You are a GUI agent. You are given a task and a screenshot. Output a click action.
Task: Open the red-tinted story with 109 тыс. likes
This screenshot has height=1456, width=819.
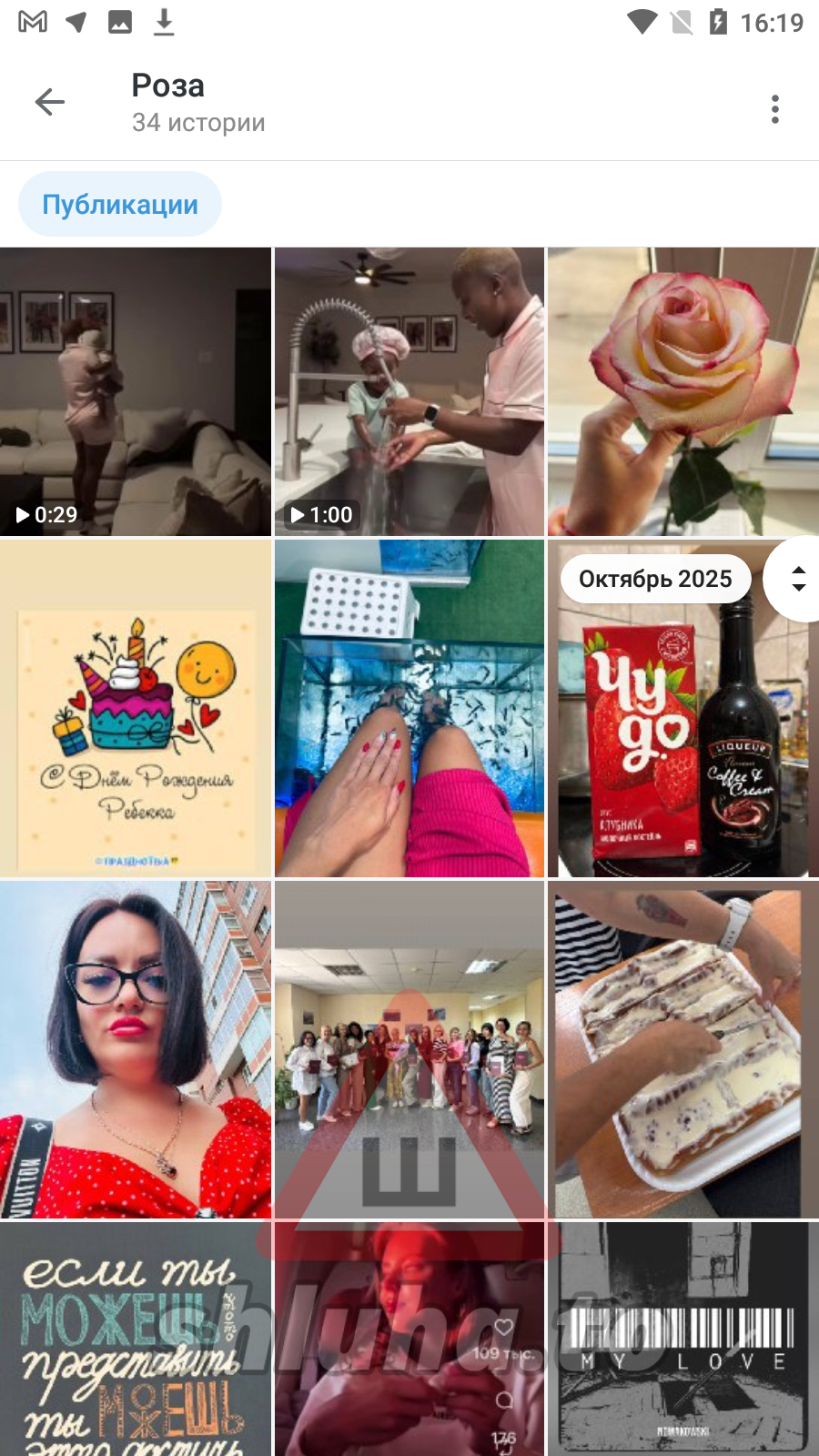tap(409, 1340)
